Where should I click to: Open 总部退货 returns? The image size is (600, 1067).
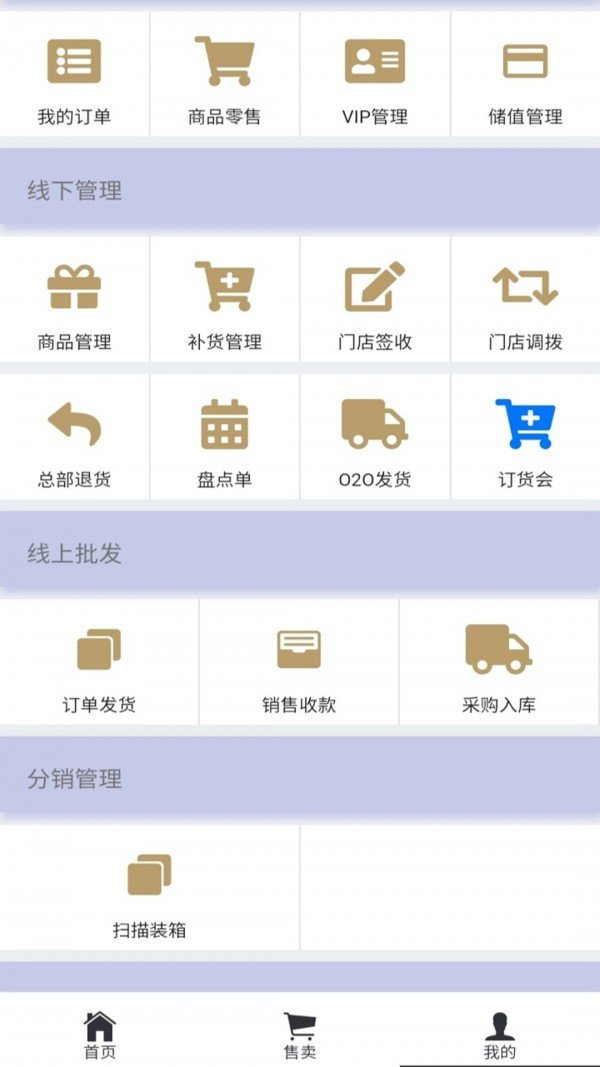click(x=74, y=440)
